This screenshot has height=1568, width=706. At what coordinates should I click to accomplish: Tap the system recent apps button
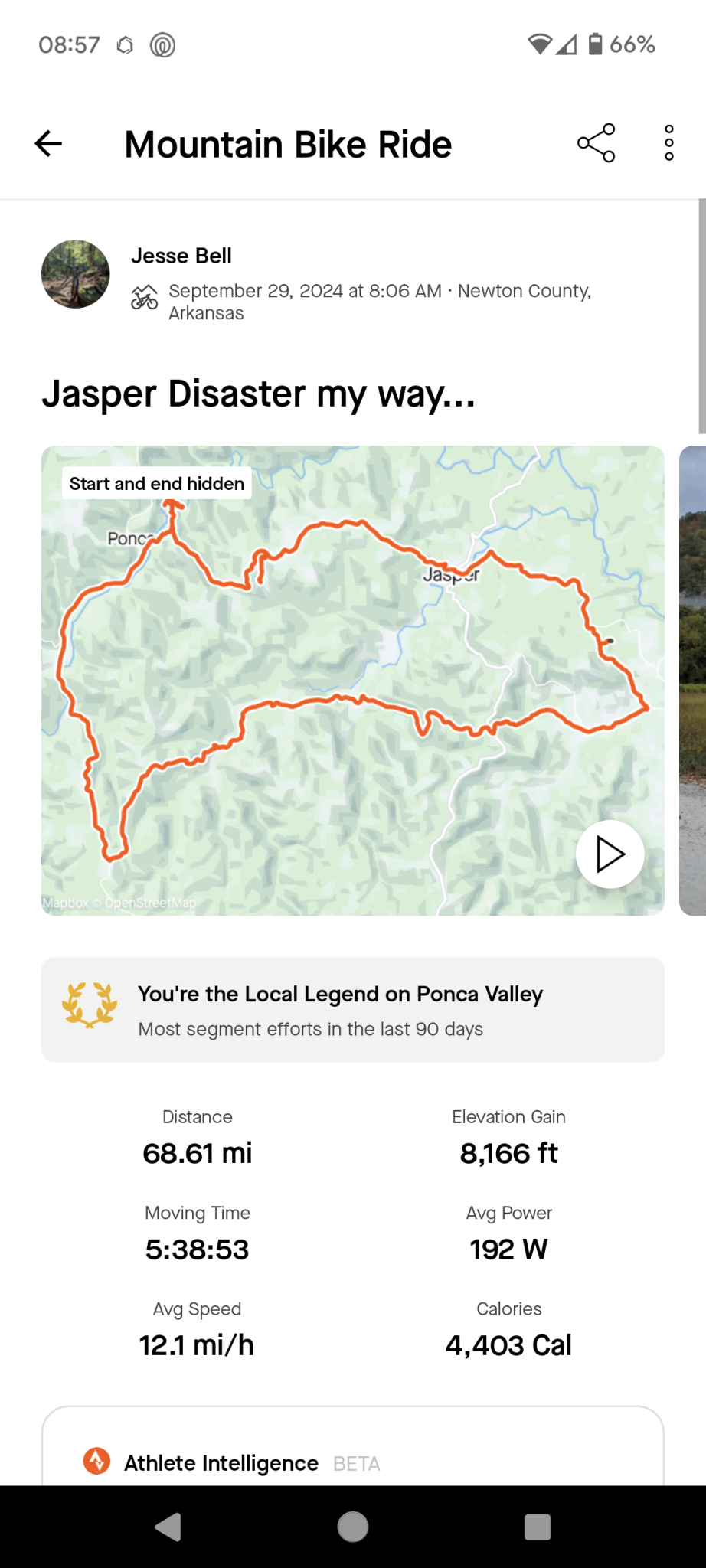click(538, 1527)
